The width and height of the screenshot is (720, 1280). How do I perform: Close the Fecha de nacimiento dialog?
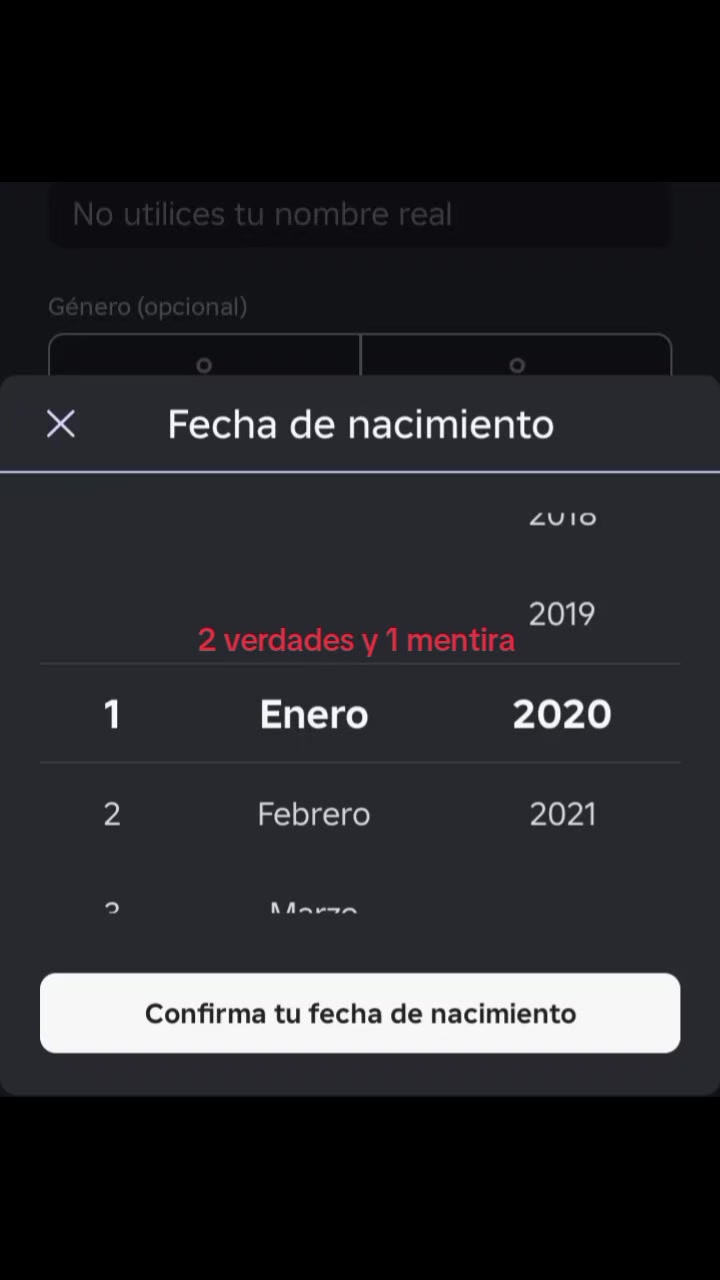61,424
